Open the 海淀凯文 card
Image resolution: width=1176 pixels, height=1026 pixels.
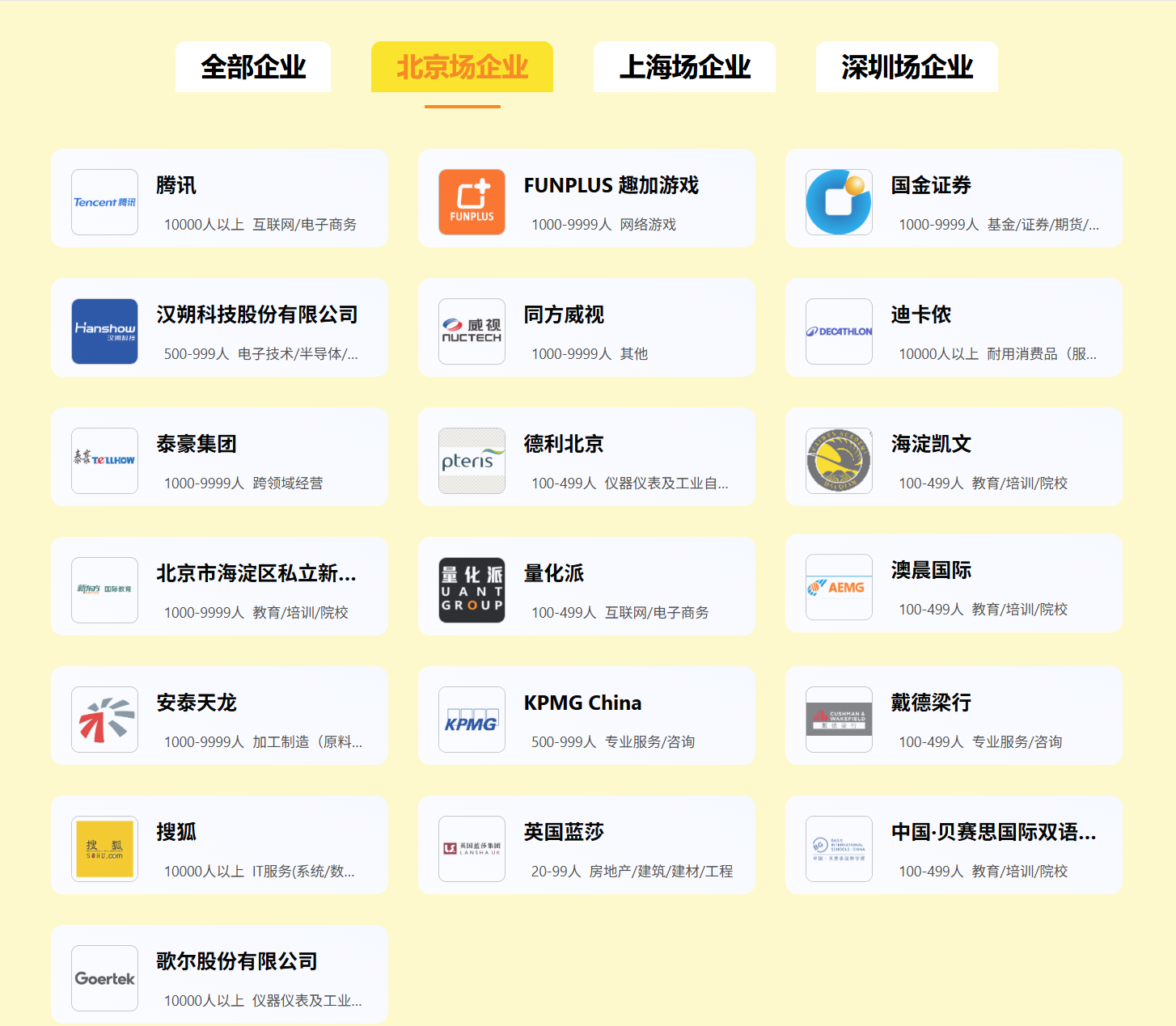click(954, 457)
